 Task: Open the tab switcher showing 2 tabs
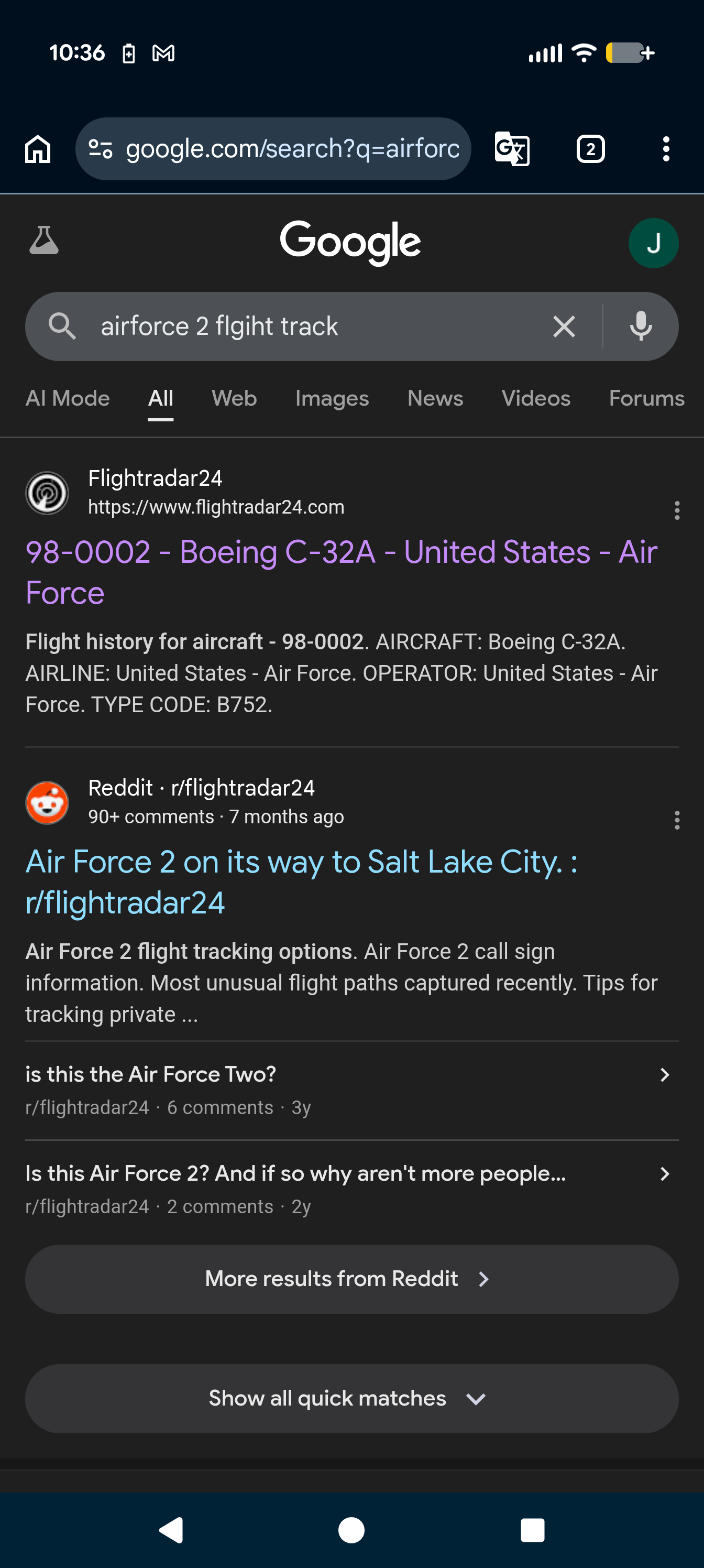pyautogui.click(x=590, y=149)
